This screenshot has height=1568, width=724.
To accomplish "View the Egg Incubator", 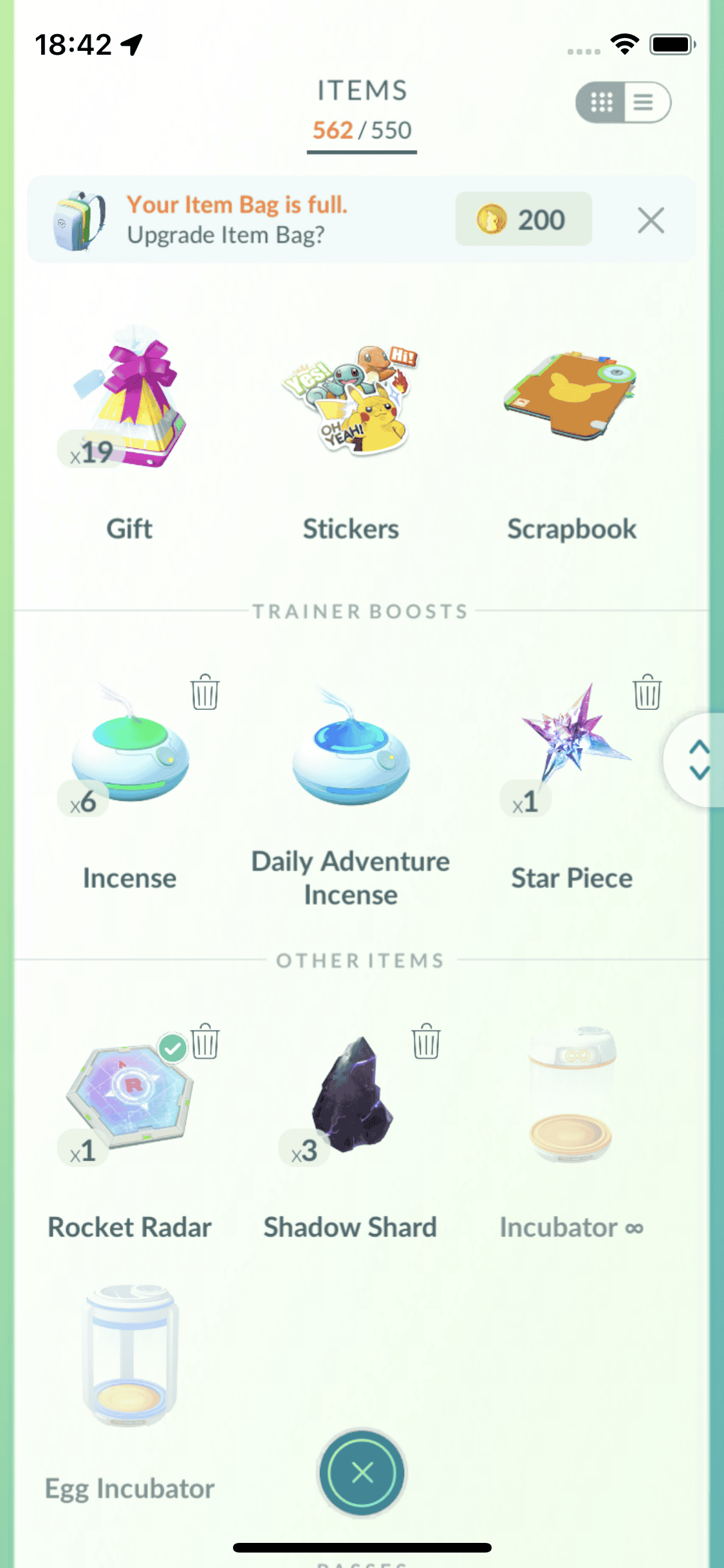I will click(129, 1358).
